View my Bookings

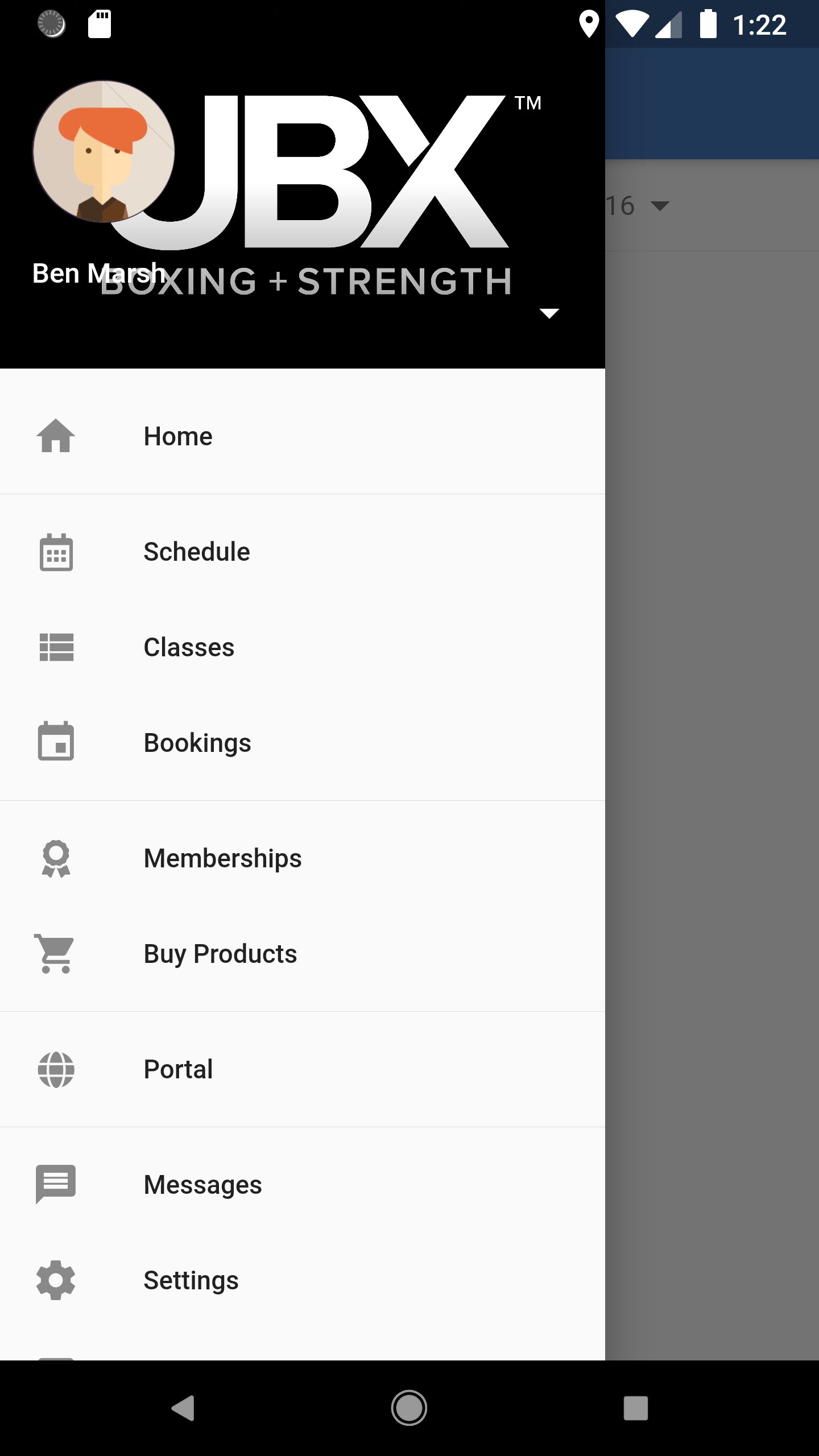point(197,743)
